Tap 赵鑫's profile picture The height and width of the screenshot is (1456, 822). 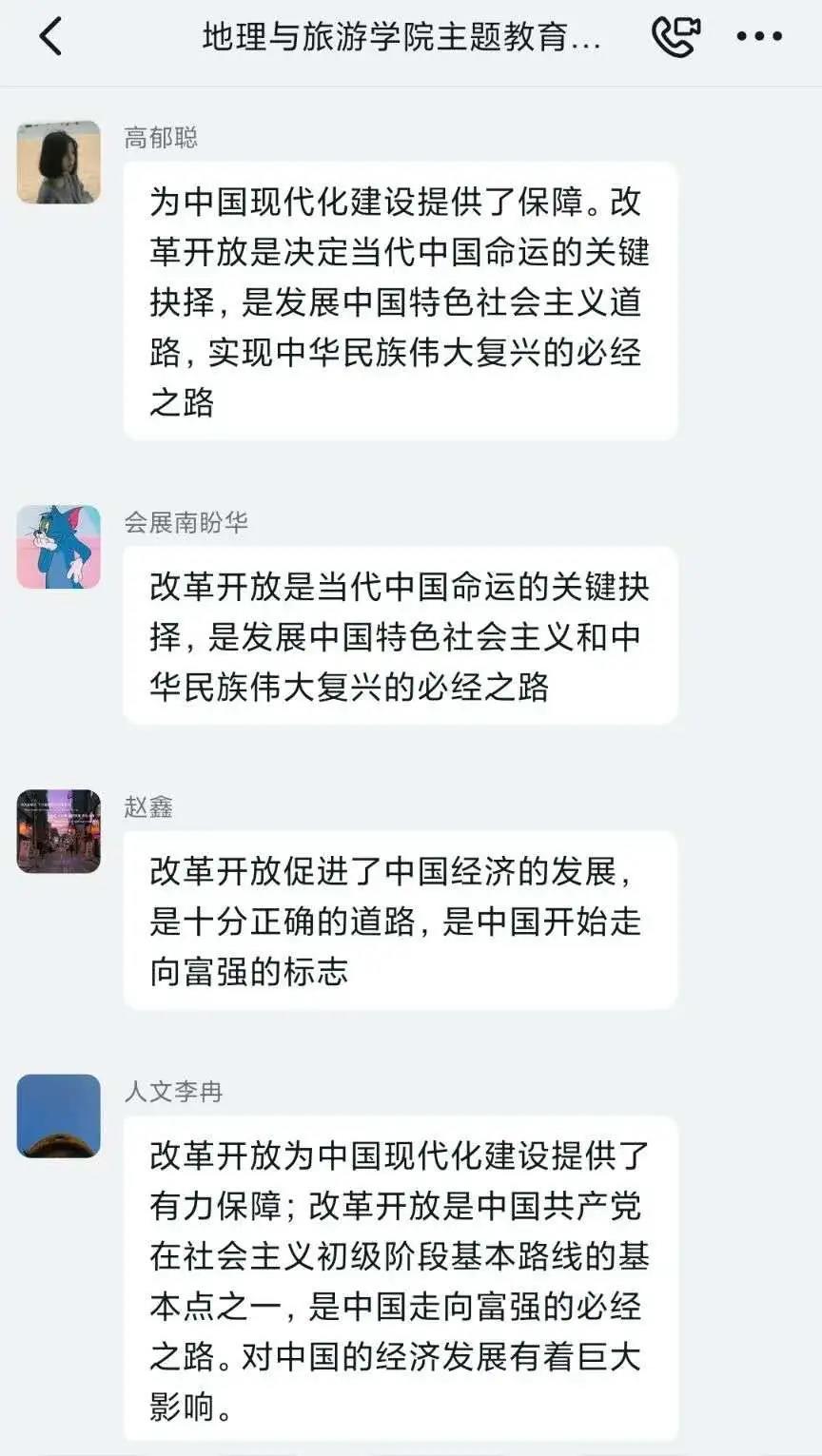[59, 831]
